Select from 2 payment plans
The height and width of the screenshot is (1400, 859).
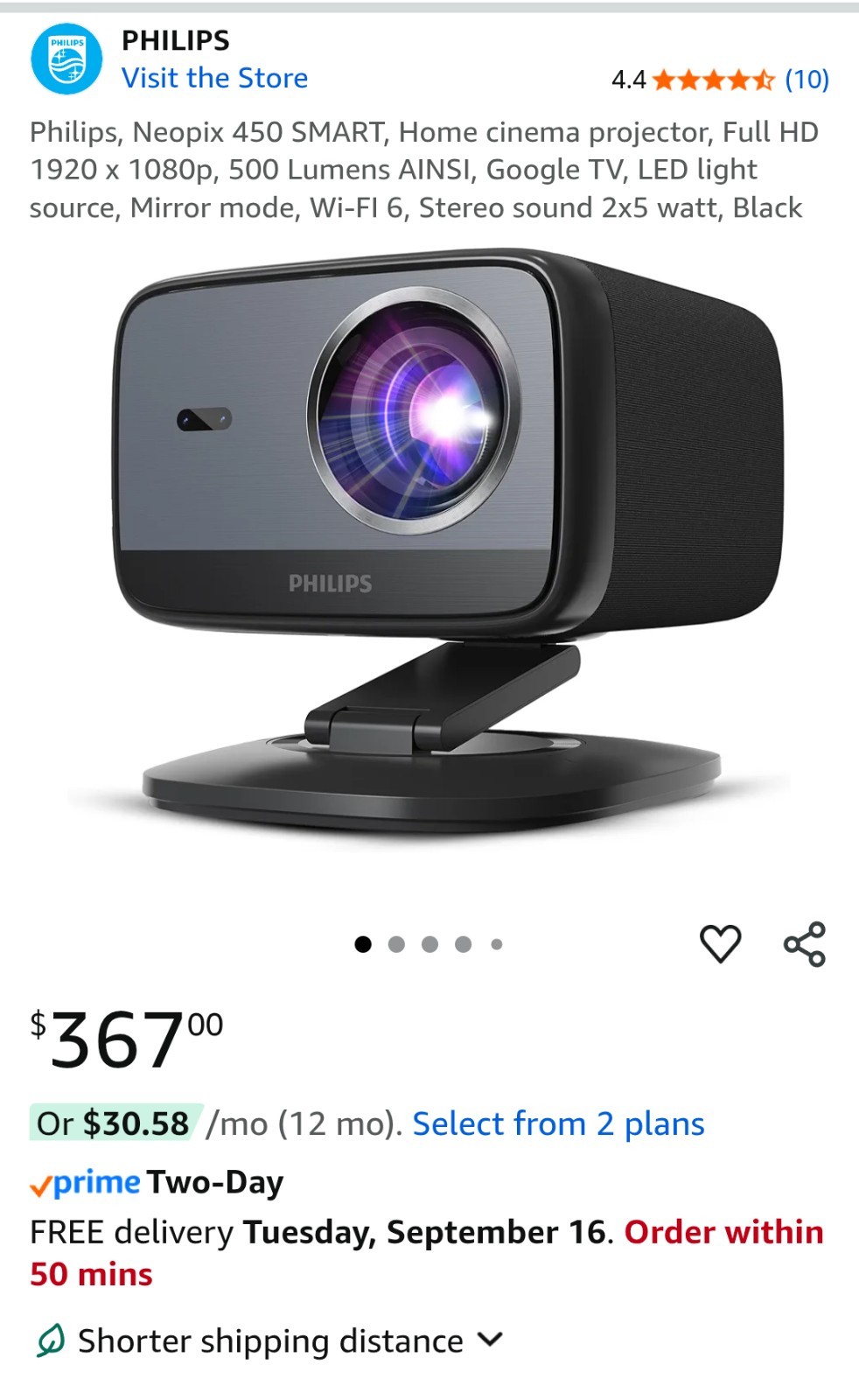558,1123
